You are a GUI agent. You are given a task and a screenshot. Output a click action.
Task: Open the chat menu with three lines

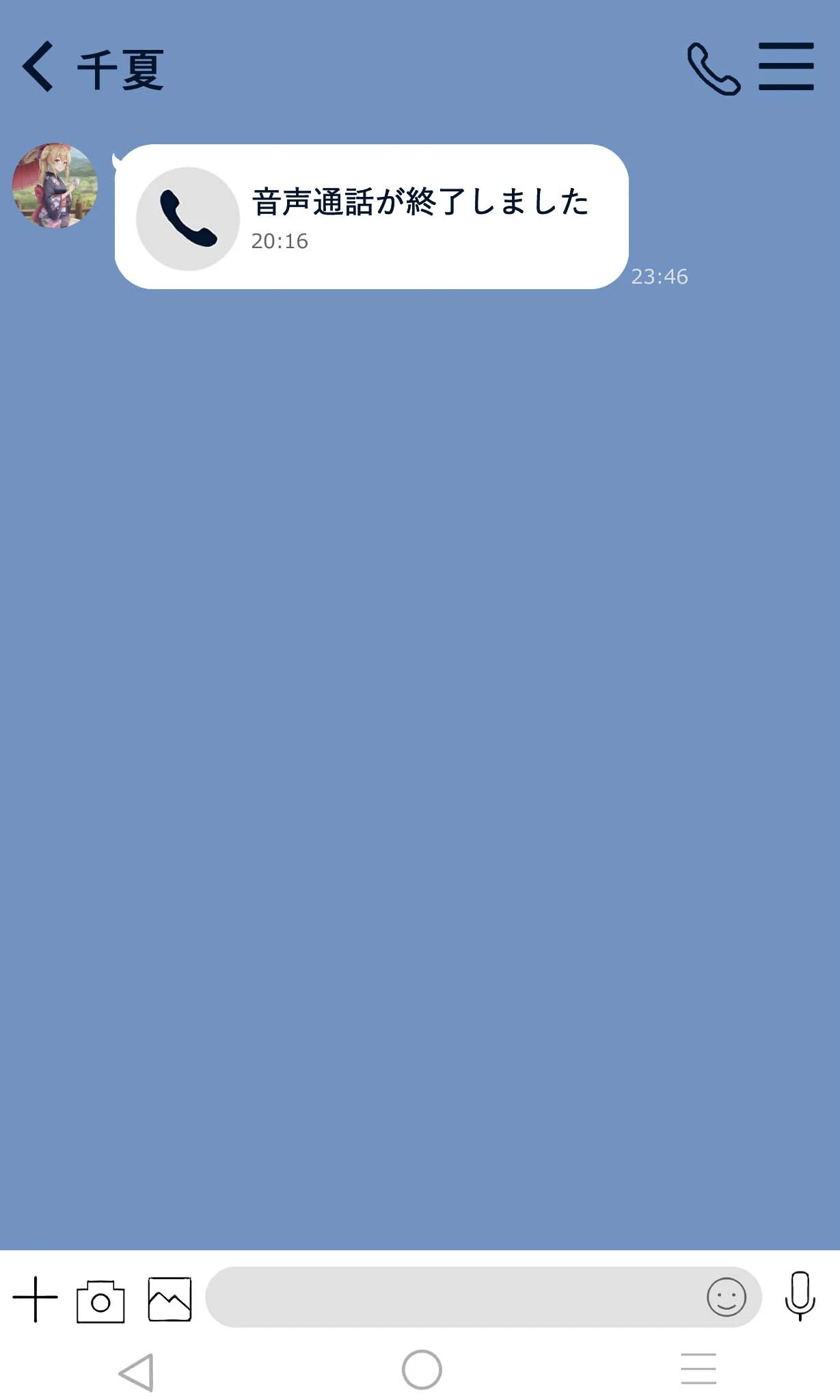coord(786,66)
